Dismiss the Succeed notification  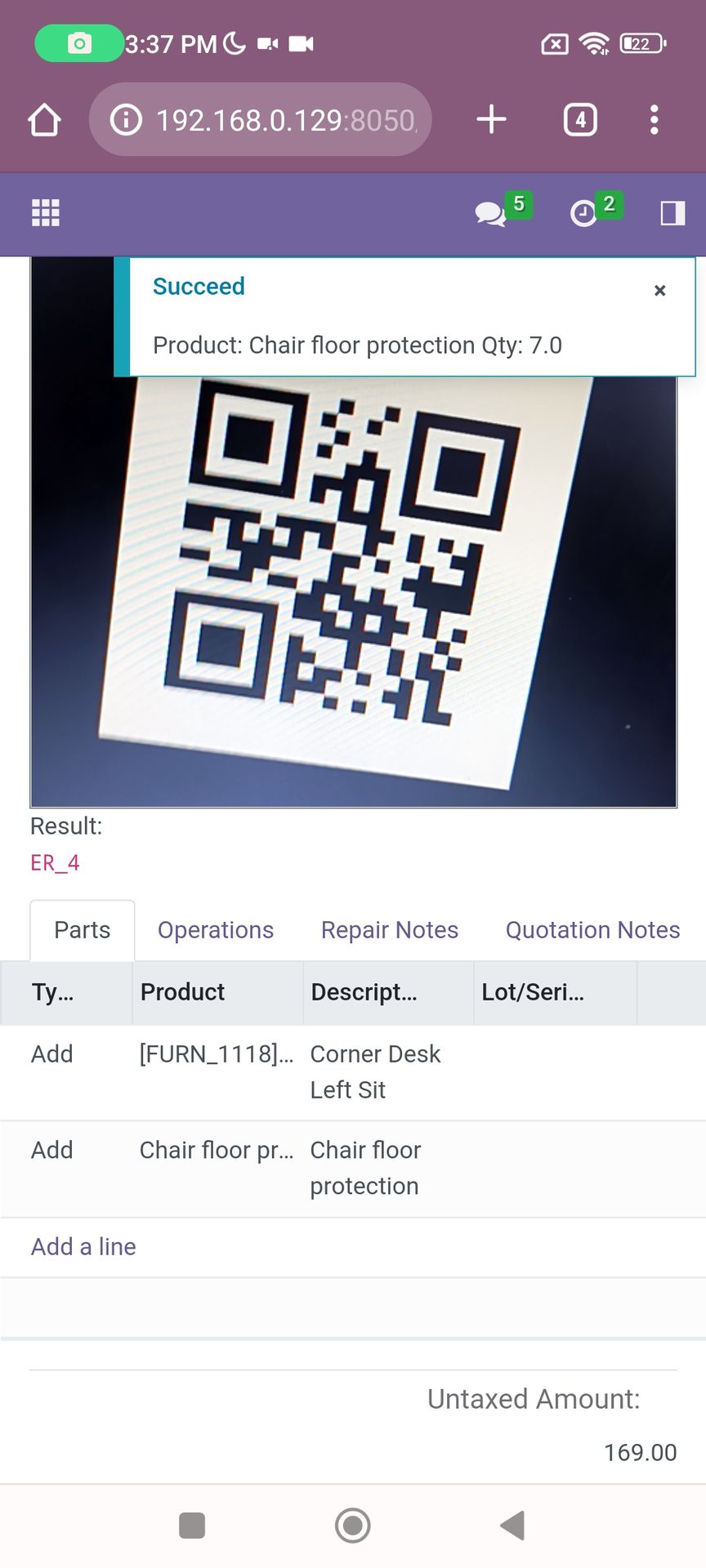659,291
